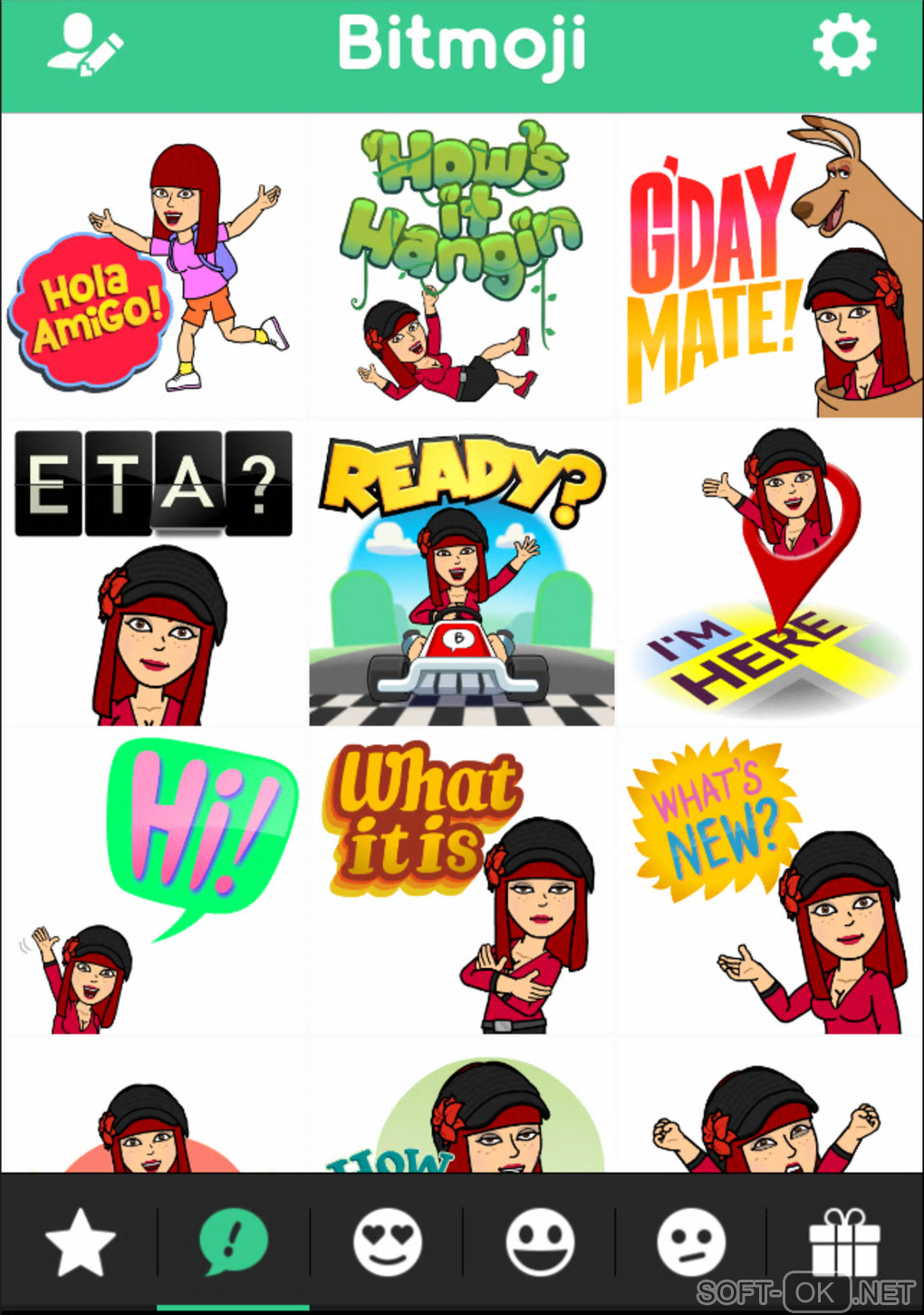This screenshot has height=1315, width=924.
Task: Choose the "I'm Here" map pin sticker
Action: click(772, 576)
